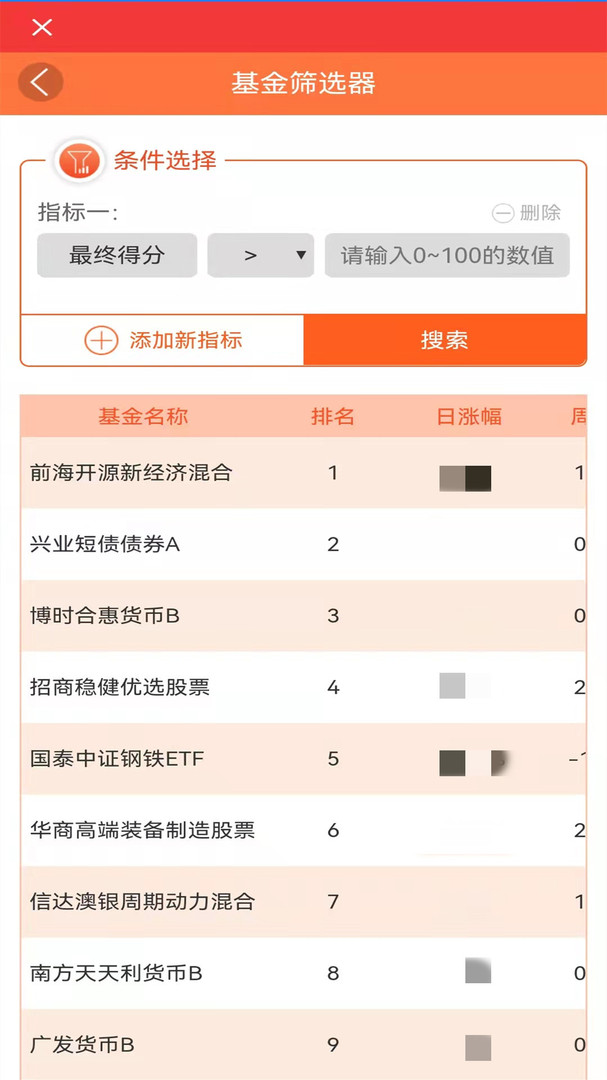Open fund 前海开源新经济混合
Viewport: 607px width, 1080px height.
131,473
